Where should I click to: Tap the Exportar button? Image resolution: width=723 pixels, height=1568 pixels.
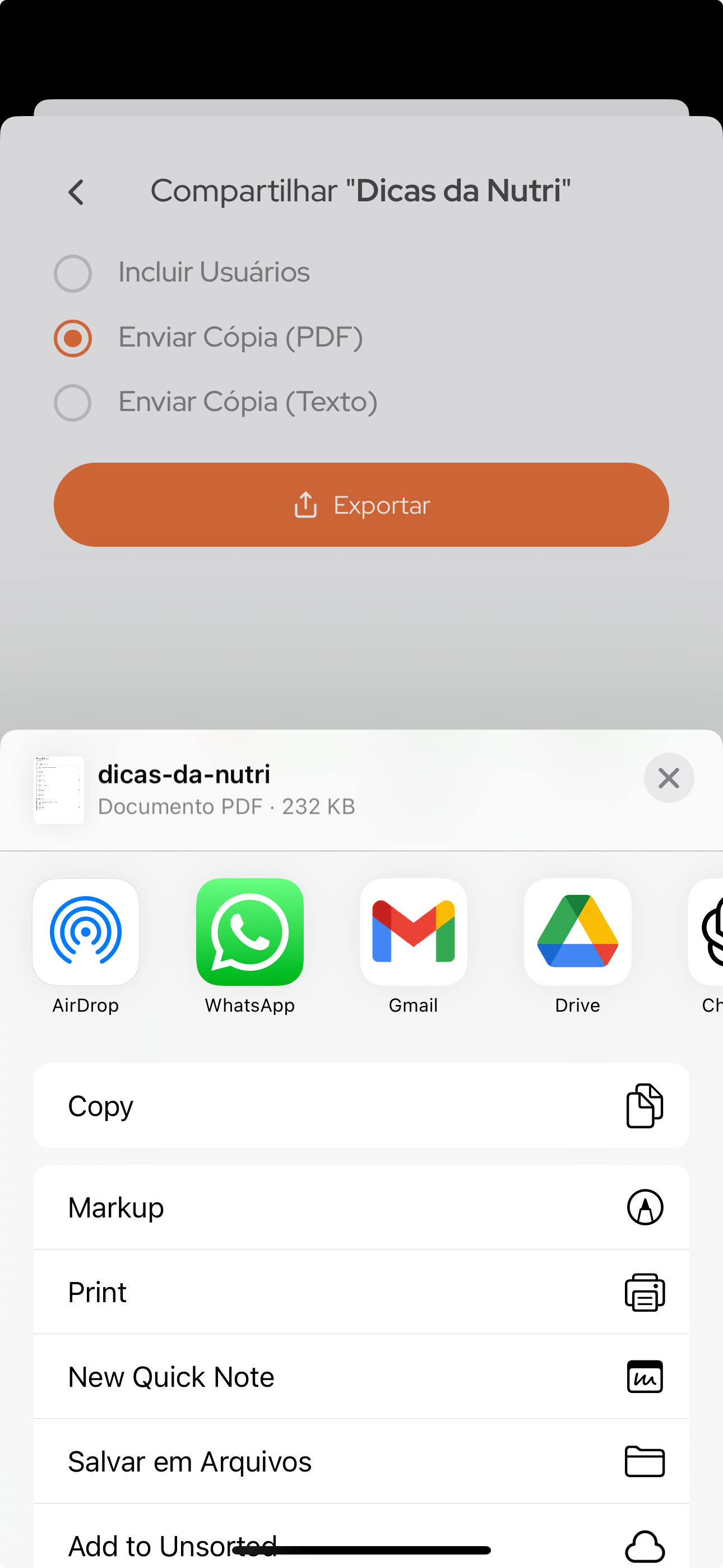(361, 505)
